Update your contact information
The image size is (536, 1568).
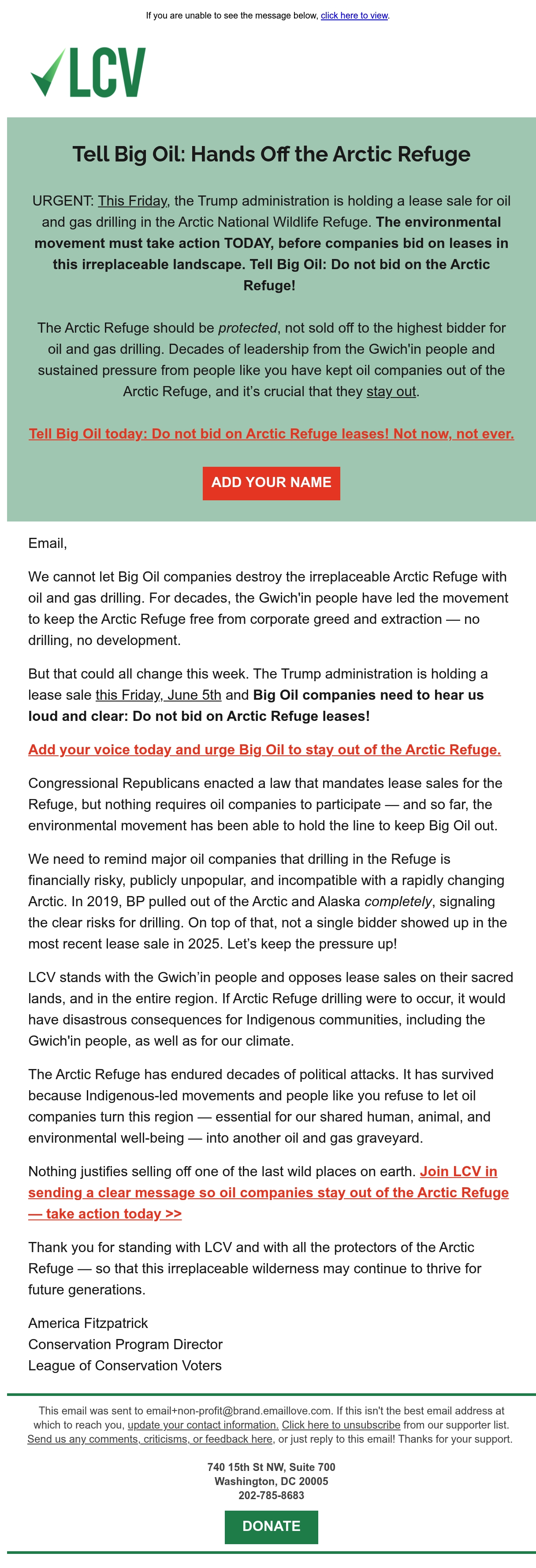coord(203,1424)
